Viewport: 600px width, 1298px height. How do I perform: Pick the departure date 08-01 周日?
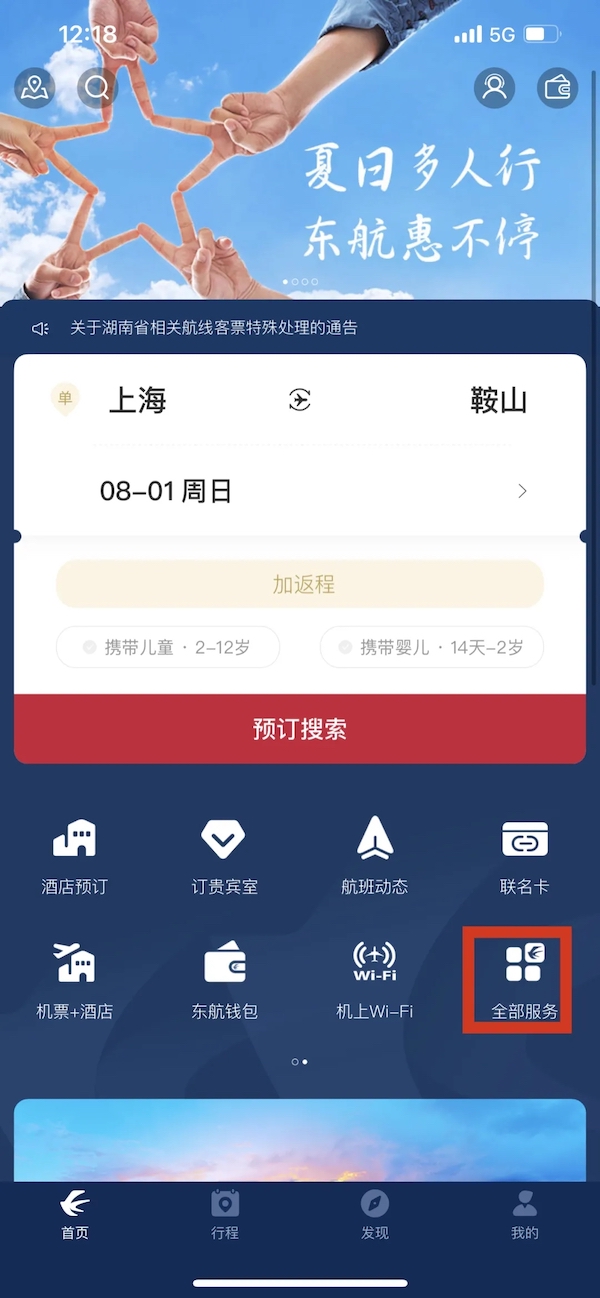click(166, 491)
